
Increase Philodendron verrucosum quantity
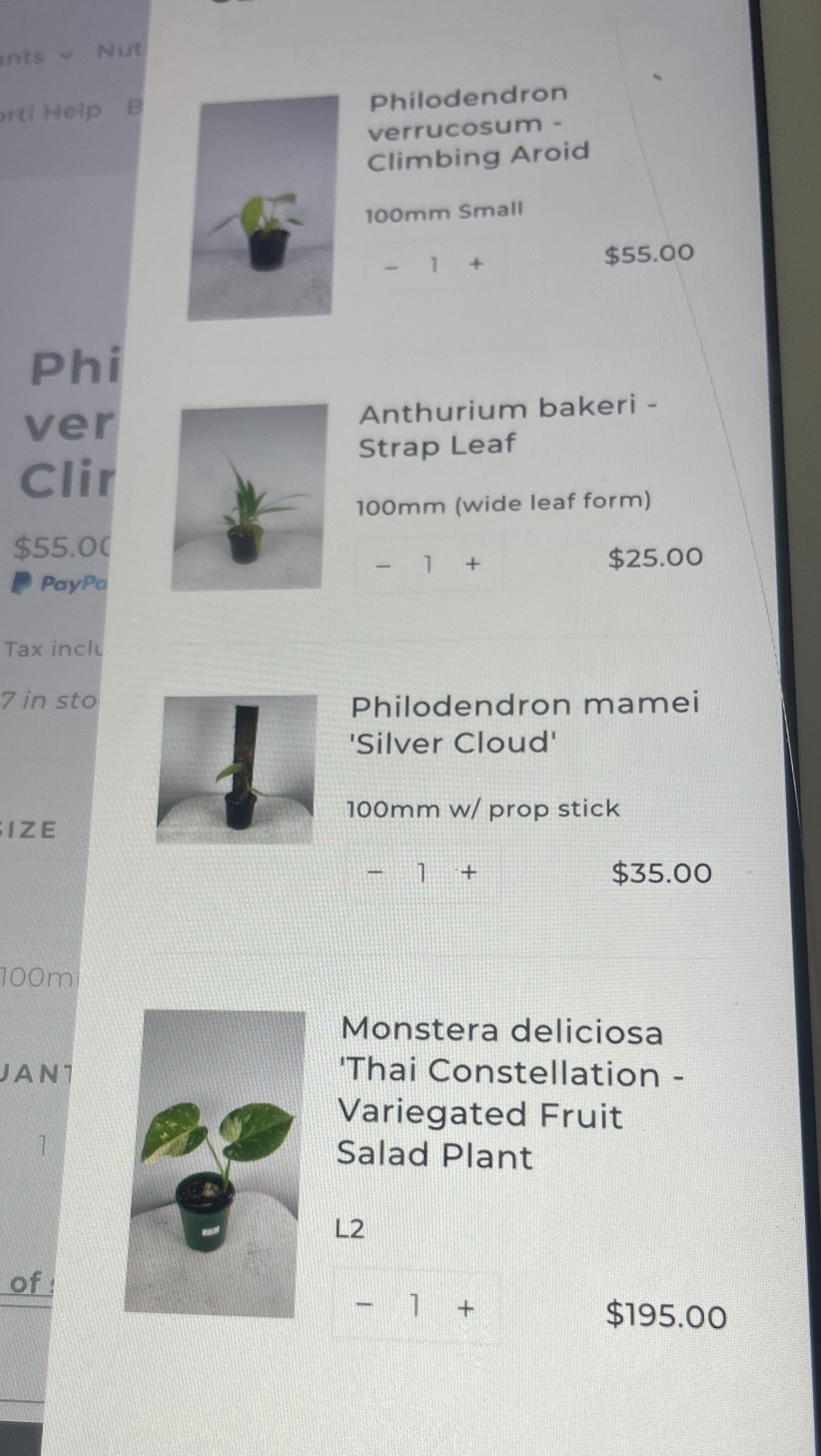[x=476, y=263]
